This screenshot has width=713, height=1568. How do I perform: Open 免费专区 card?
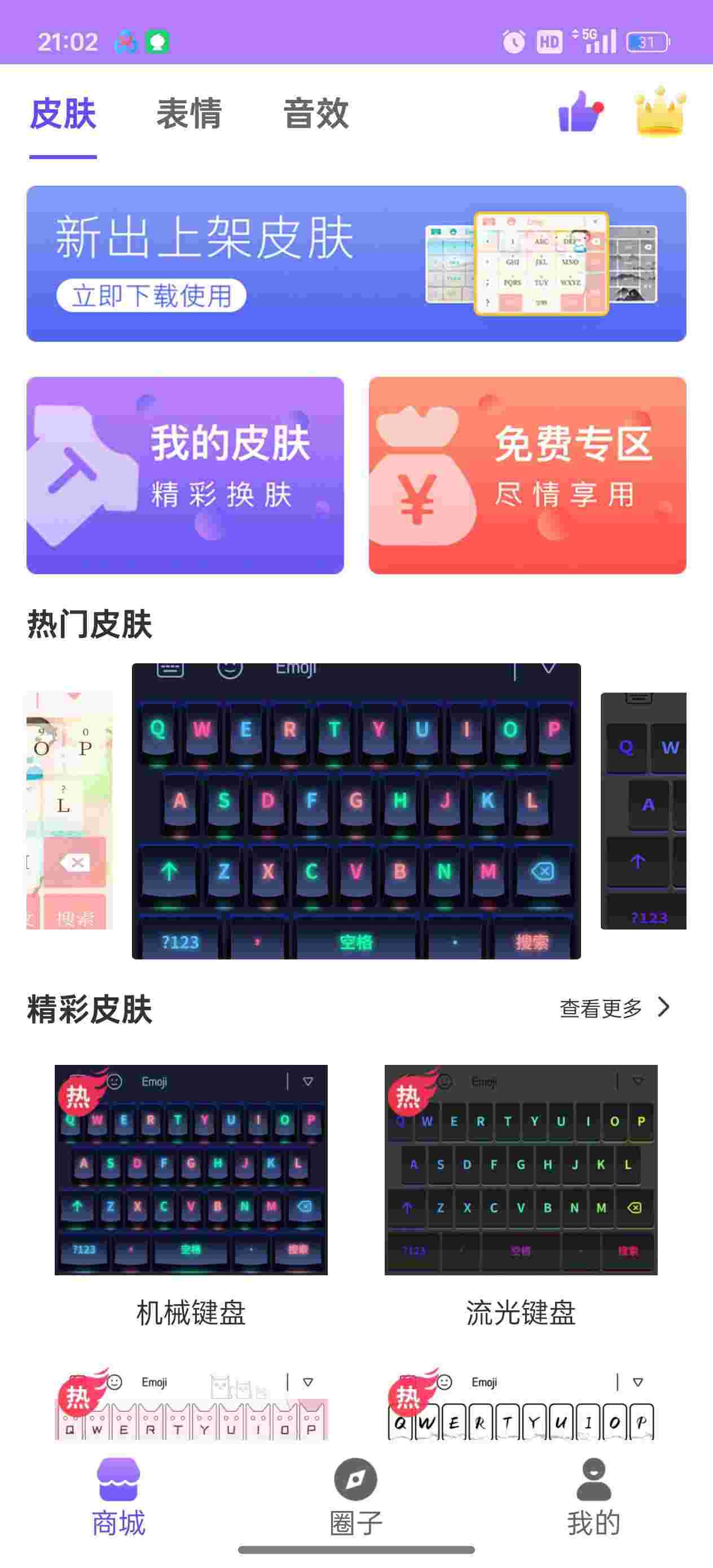[527, 475]
